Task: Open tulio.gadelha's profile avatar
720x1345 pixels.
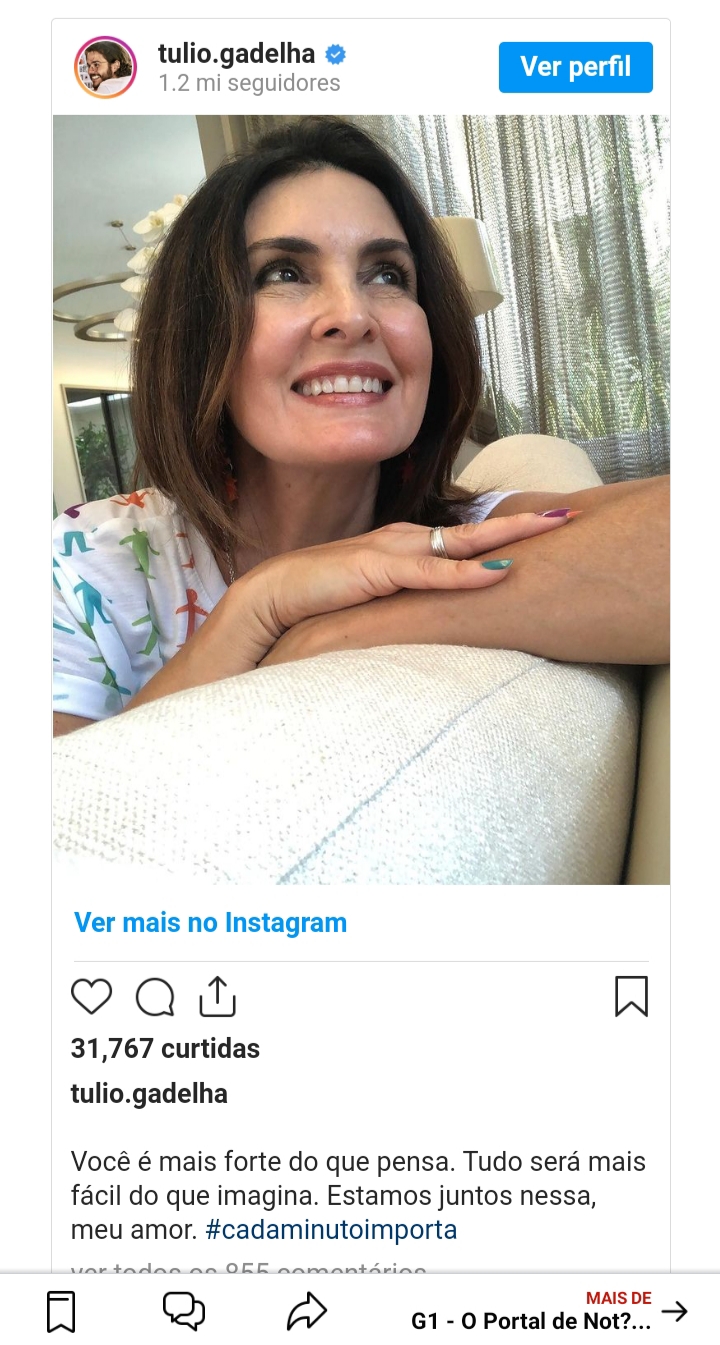Action: click(x=105, y=67)
